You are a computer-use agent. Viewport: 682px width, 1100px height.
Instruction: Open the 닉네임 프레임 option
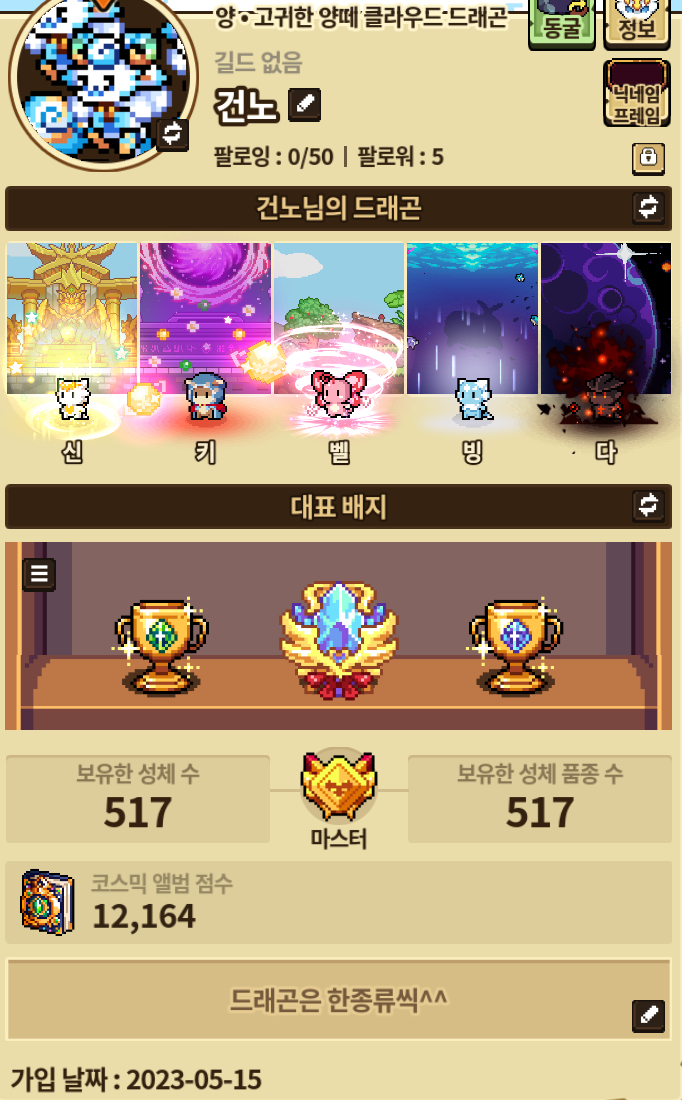pos(636,94)
